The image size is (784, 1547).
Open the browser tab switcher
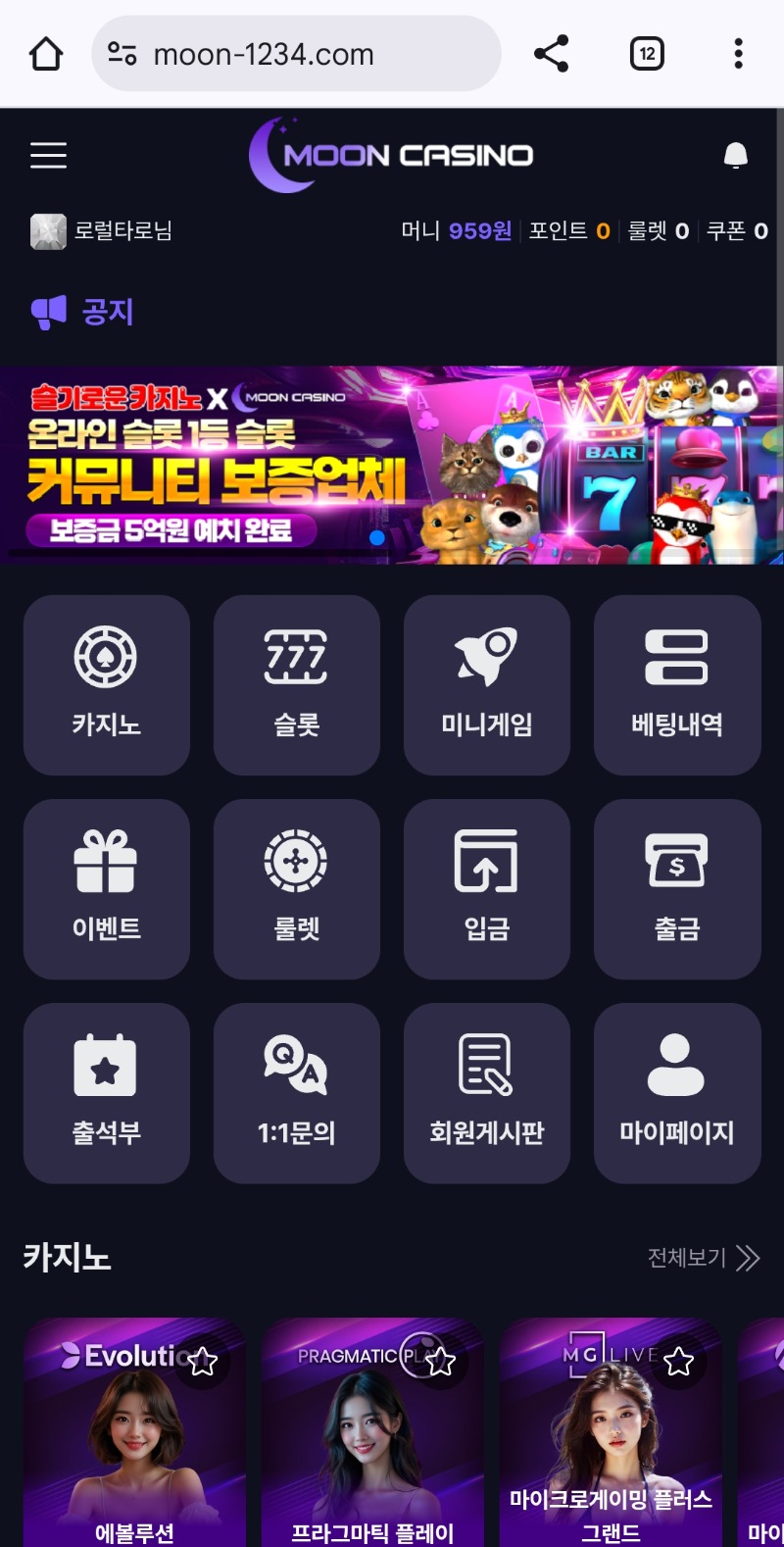pyautogui.click(x=647, y=54)
